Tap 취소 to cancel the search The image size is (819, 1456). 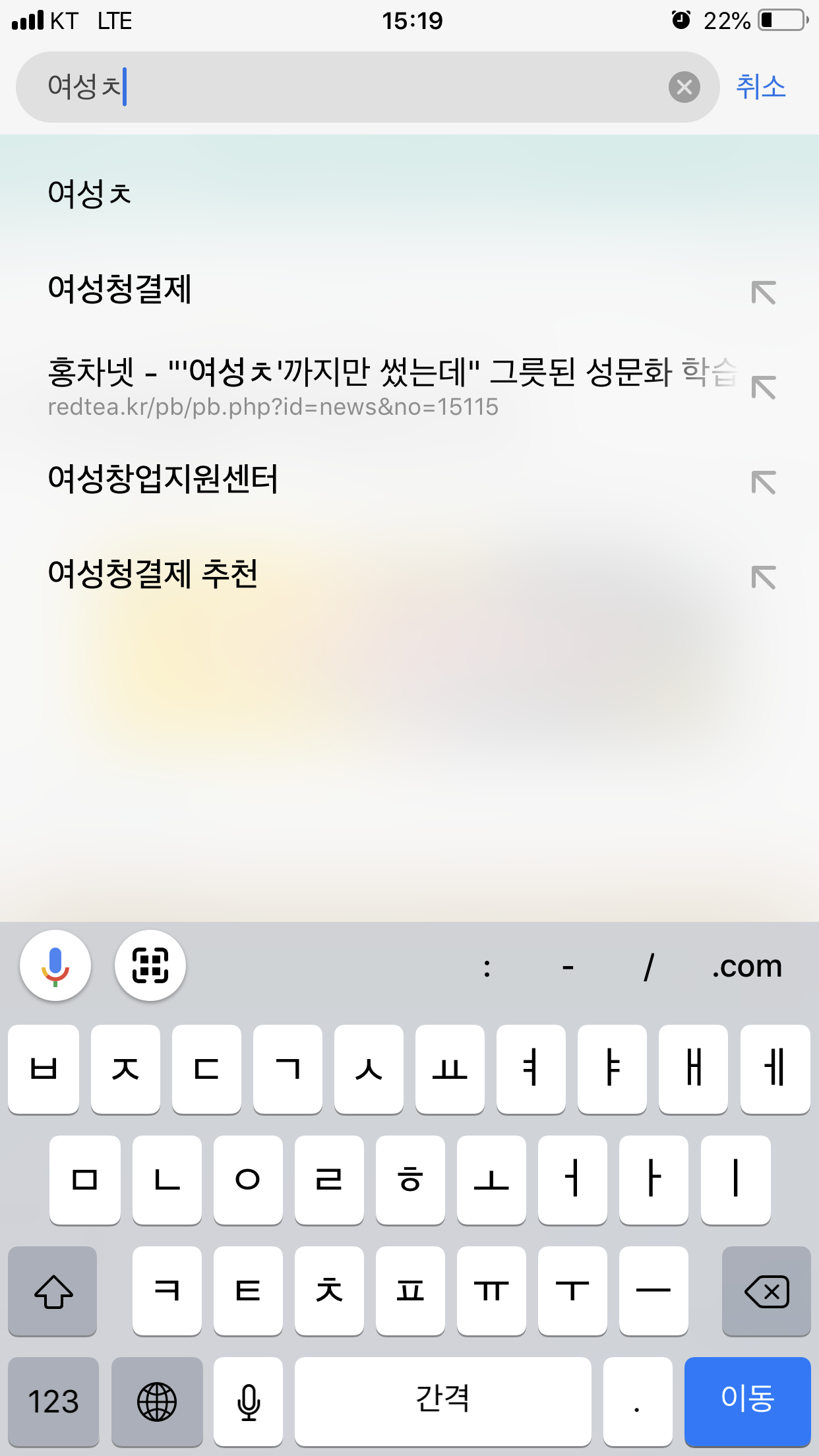(x=760, y=87)
